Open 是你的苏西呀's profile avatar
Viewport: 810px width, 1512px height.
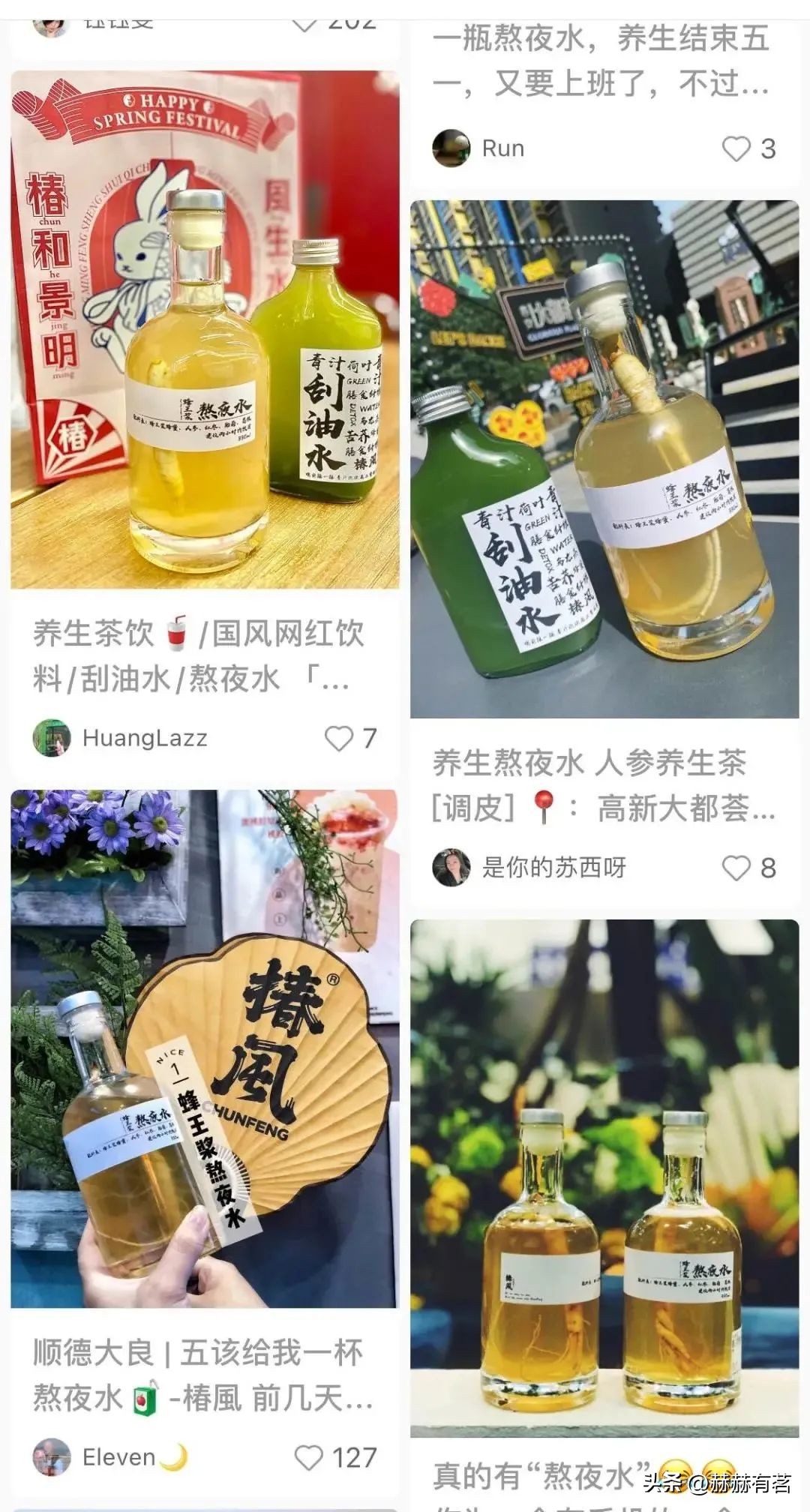coord(451,867)
